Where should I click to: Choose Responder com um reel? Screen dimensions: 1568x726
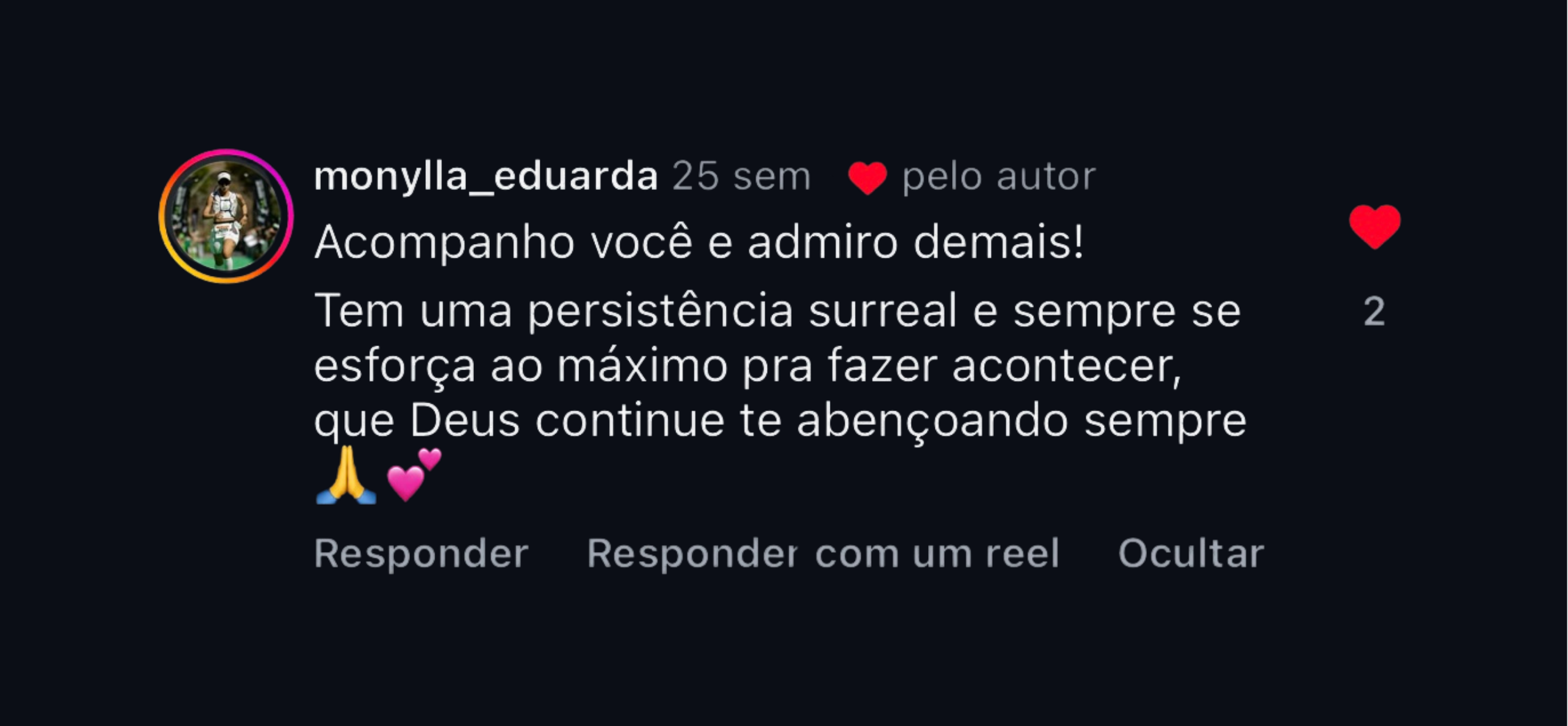(x=823, y=553)
